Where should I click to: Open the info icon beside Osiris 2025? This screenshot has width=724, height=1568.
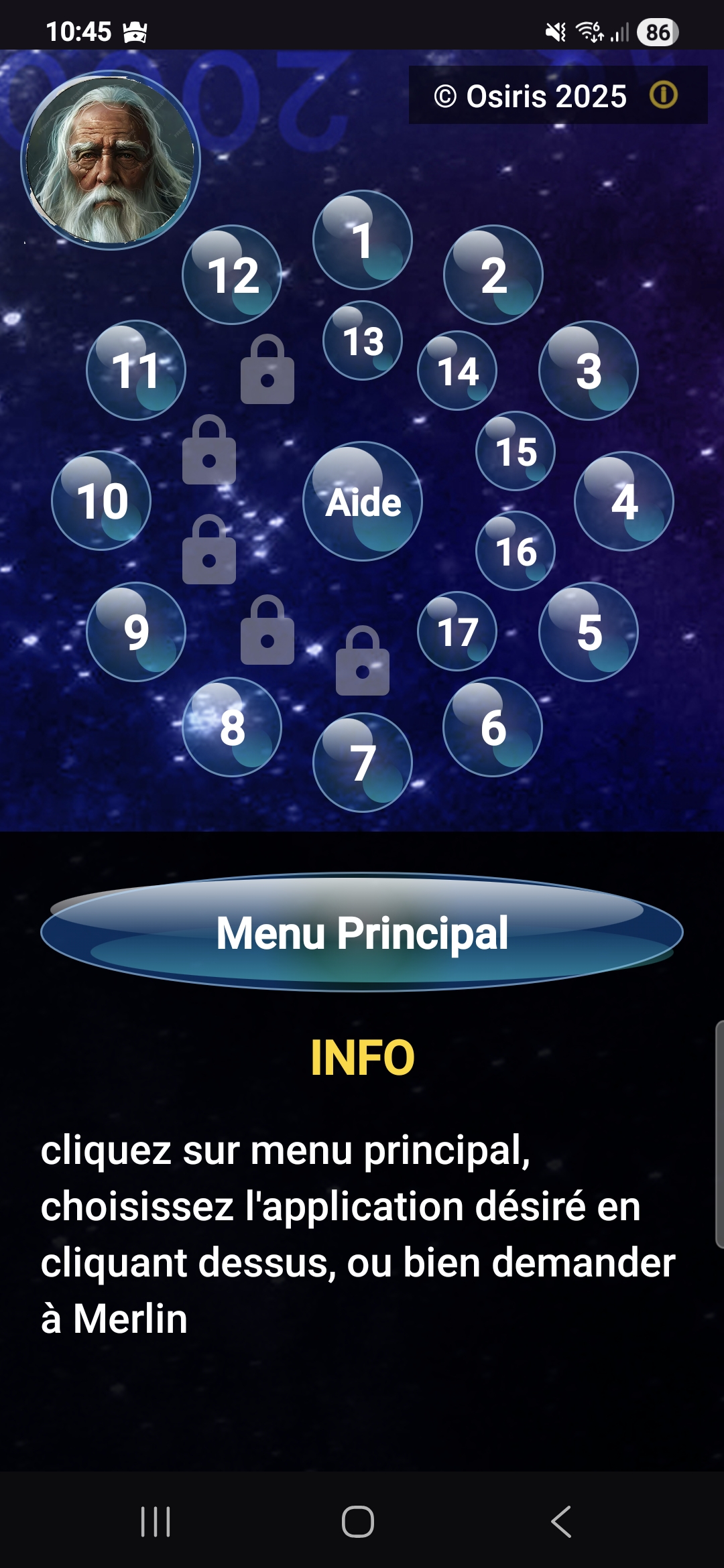coord(663,95)
